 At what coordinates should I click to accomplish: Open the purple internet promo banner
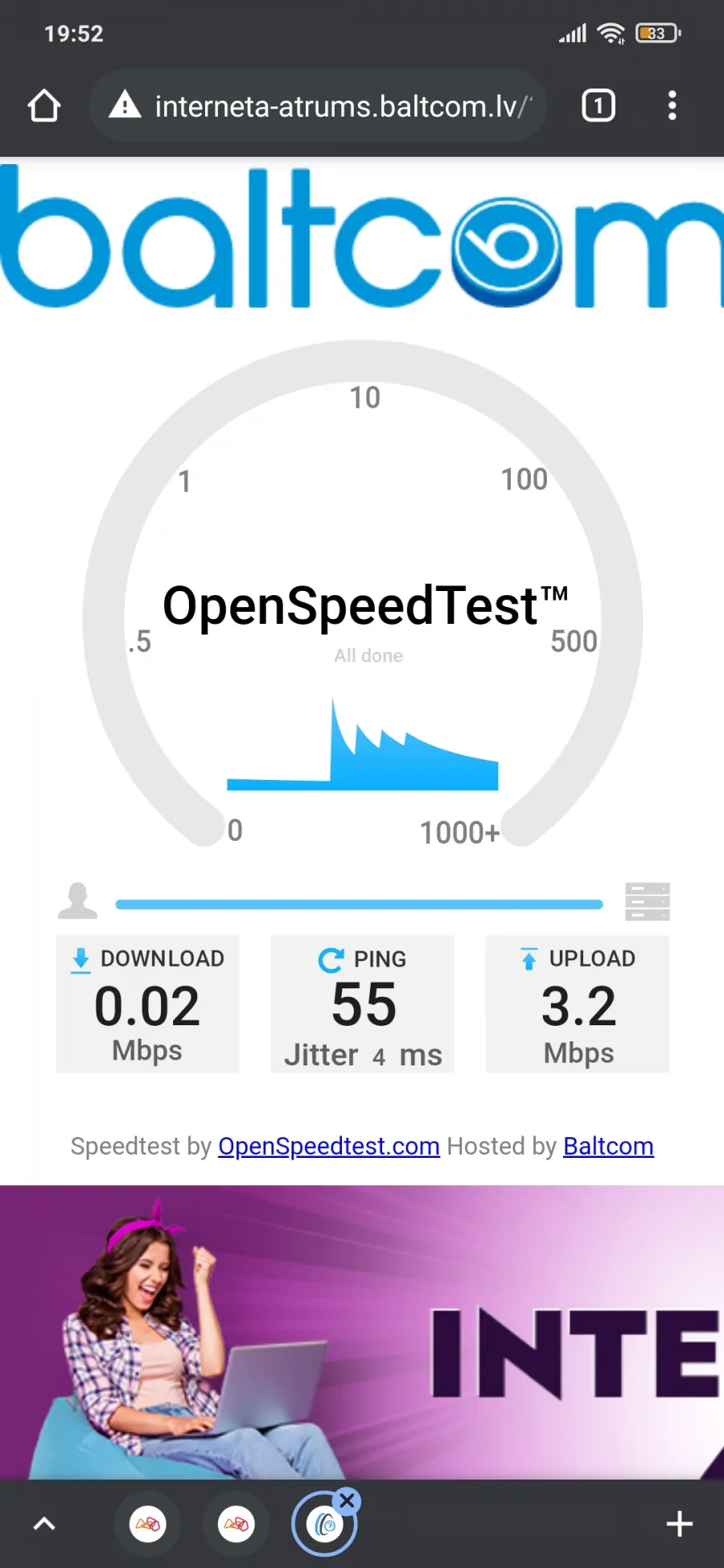(362, 1332)
